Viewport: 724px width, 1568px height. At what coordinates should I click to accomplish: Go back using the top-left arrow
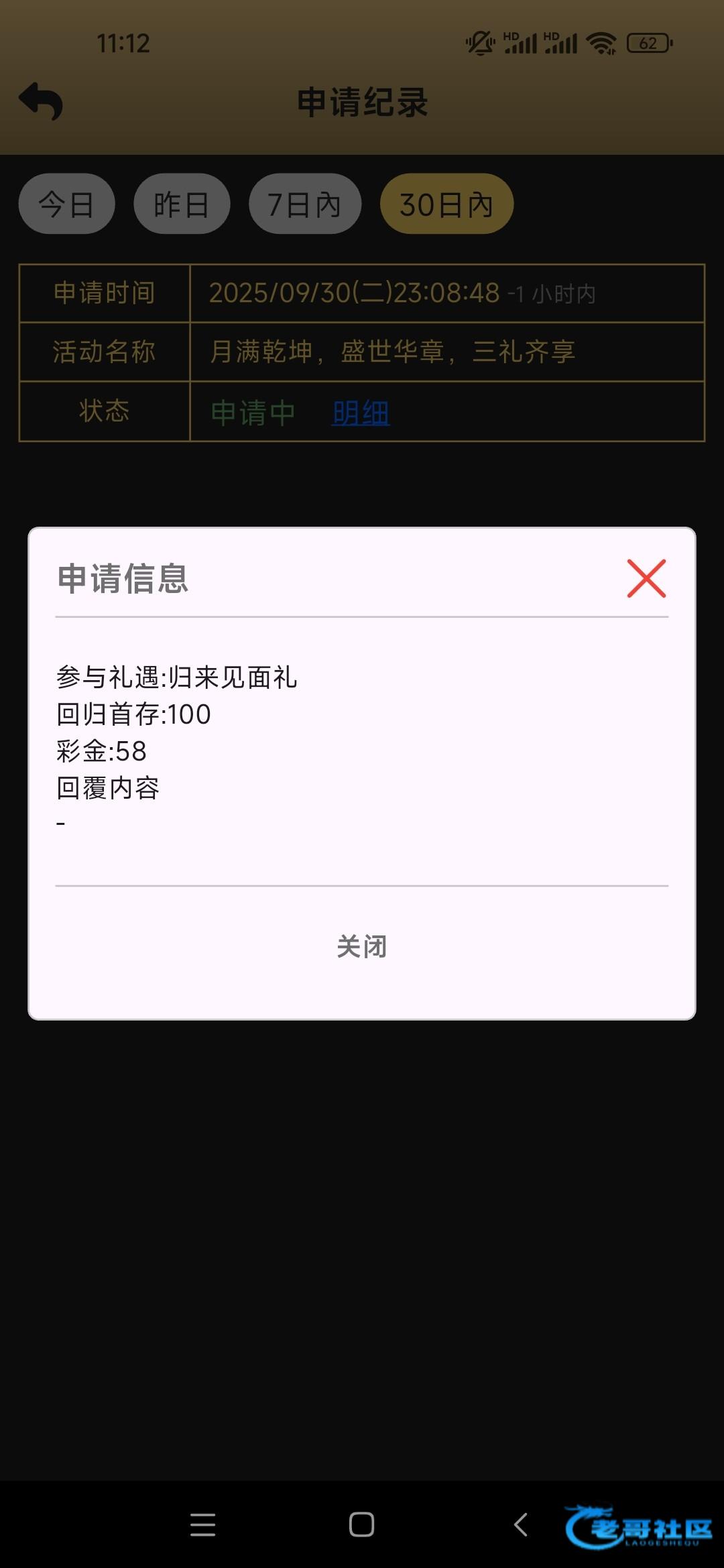[x=41, y=102]
